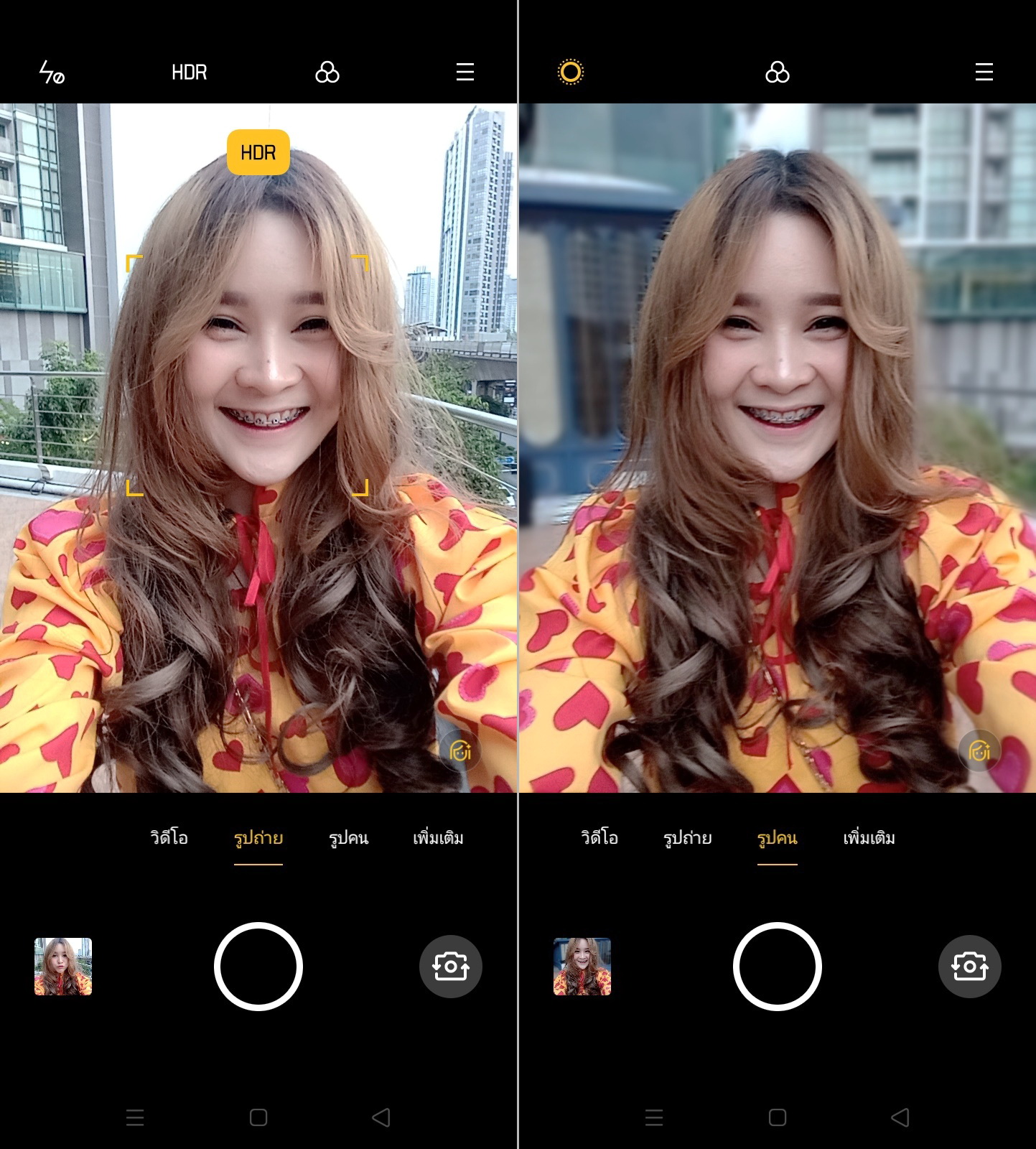
Task: Switch to วิดีโอ mode from the photo screen
Action: (169, 837)
